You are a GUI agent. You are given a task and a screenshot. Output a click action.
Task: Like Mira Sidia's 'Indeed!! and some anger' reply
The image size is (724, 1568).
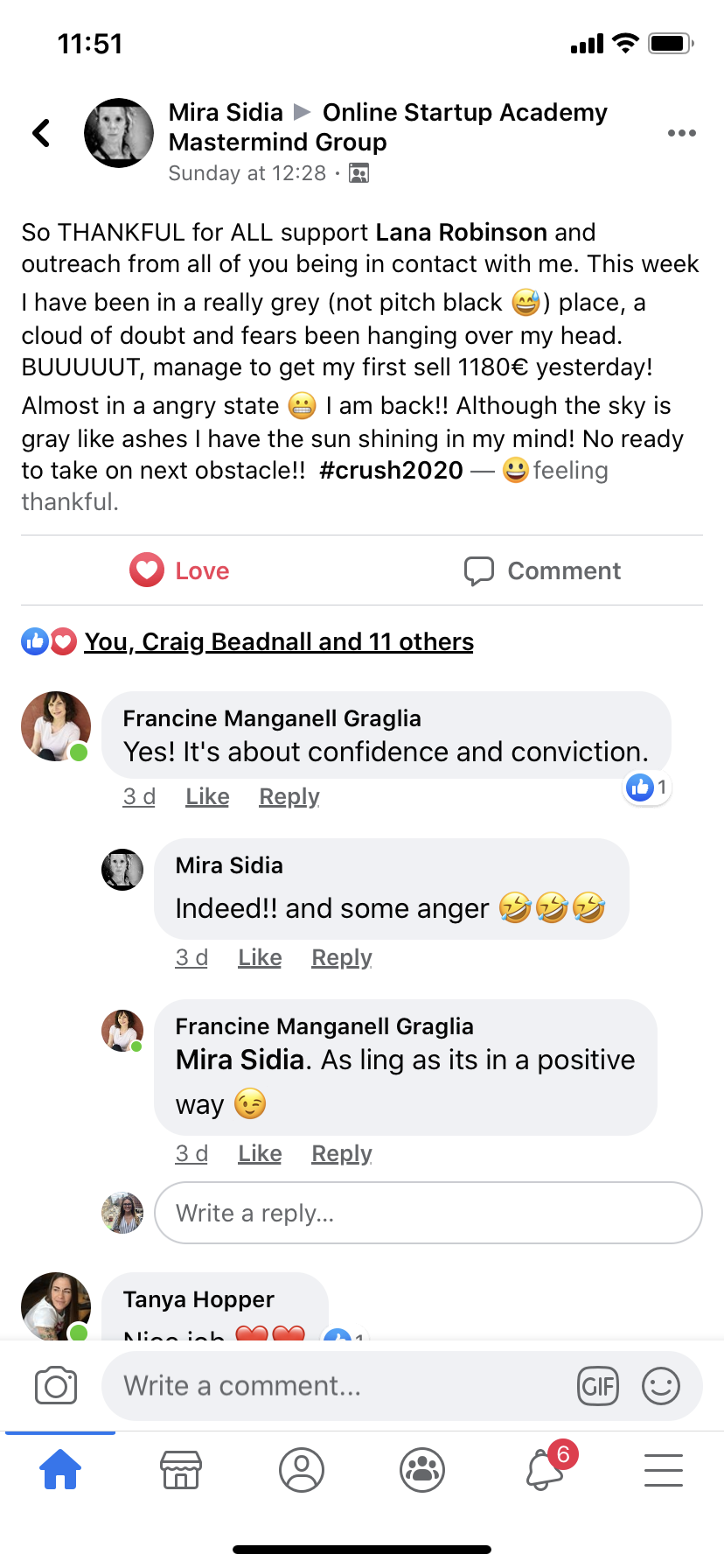coord(260,958)
